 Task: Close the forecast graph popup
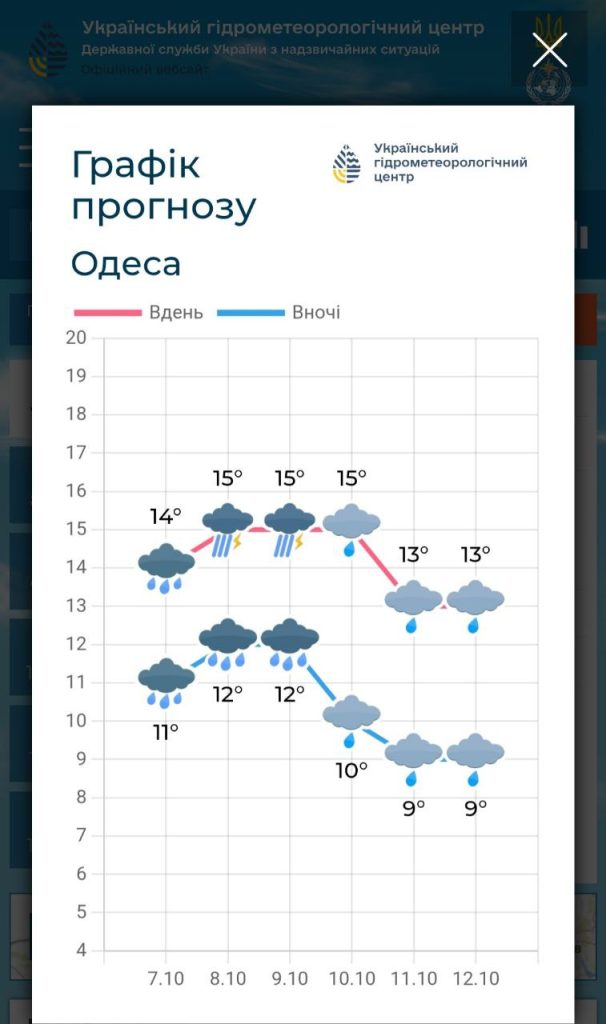pyautogui.click(x=550, y=49)
